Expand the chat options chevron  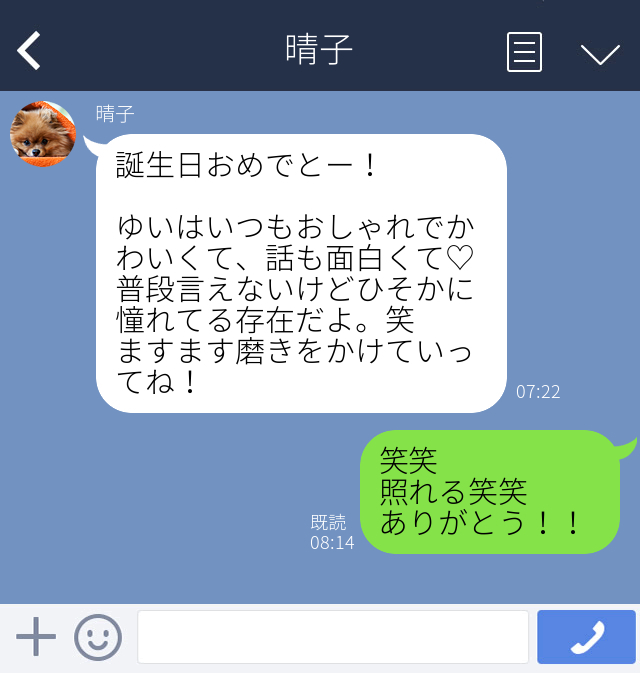pyautogui.click(x=600, y=53)
